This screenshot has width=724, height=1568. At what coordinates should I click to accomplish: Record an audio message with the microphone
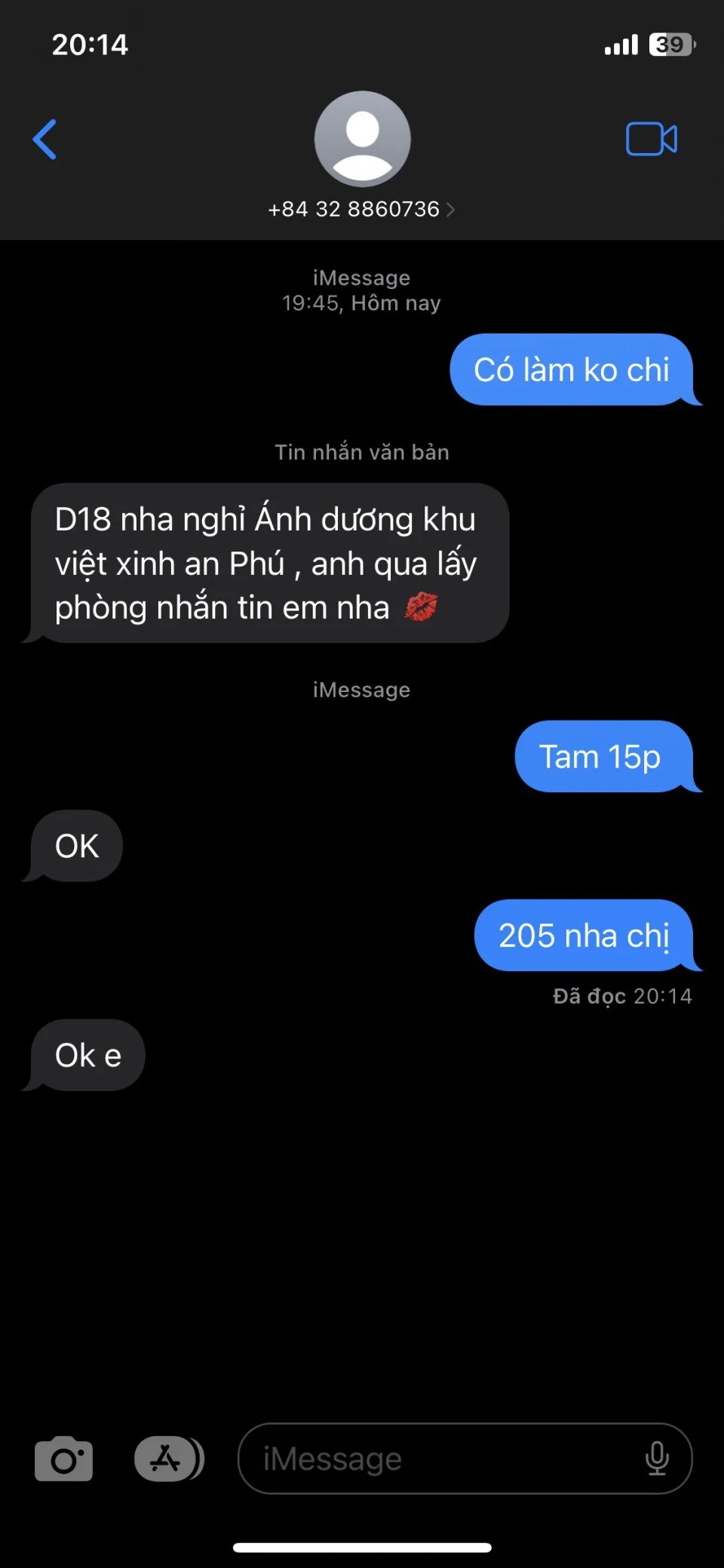(657, 1459)
